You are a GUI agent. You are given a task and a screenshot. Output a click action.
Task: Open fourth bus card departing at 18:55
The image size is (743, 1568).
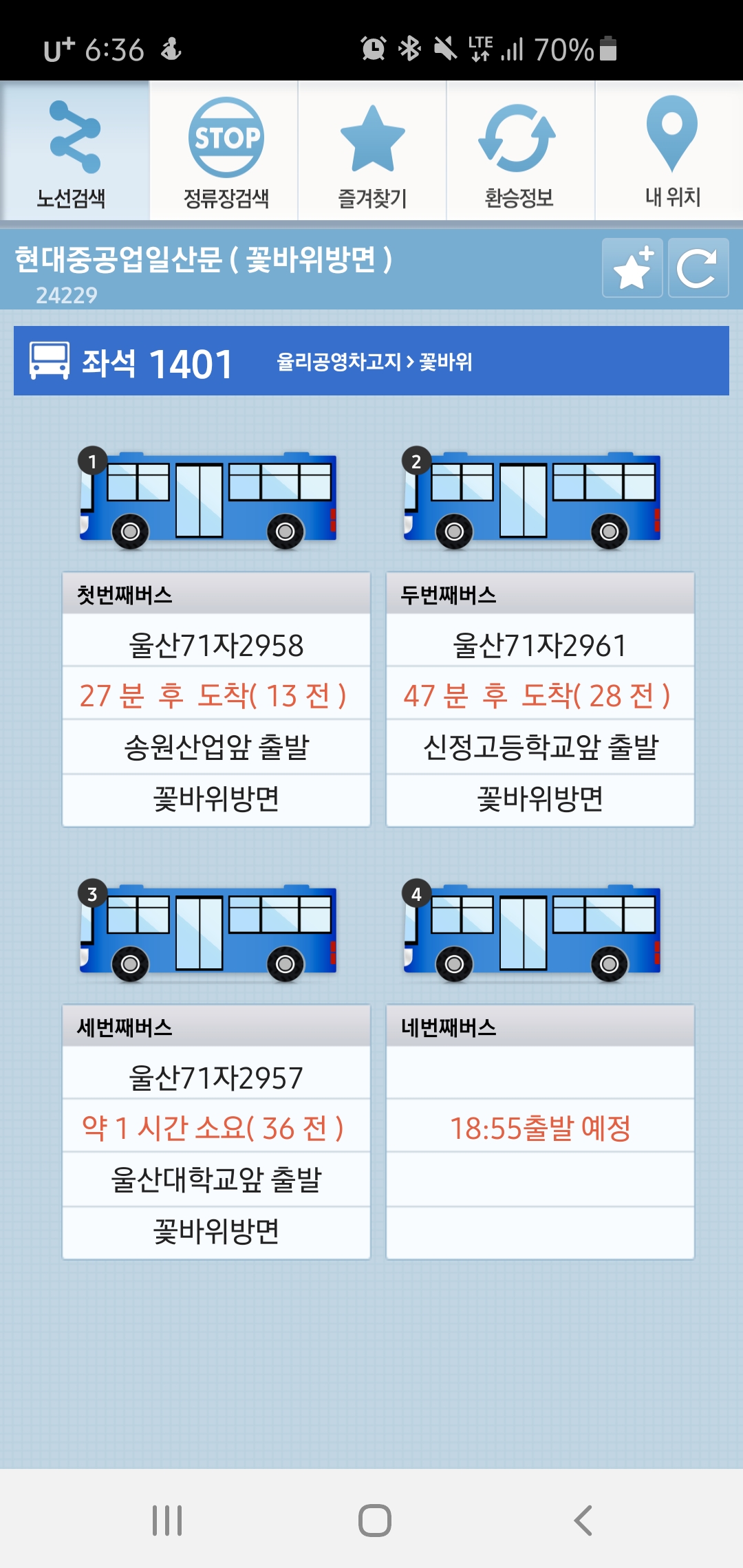pos(540,1131)
